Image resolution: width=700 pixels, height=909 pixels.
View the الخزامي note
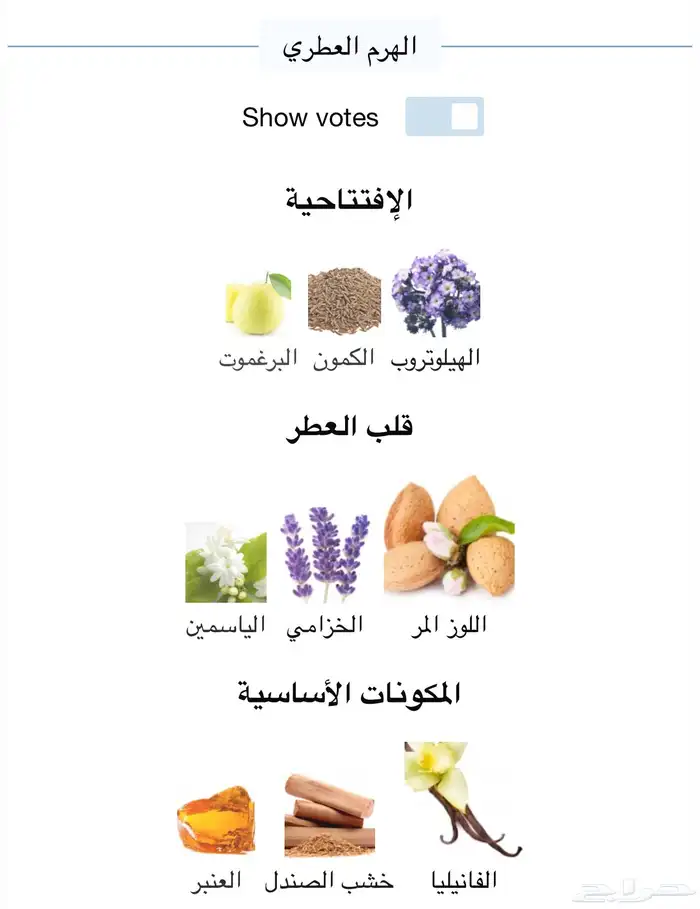pos(325,557)
